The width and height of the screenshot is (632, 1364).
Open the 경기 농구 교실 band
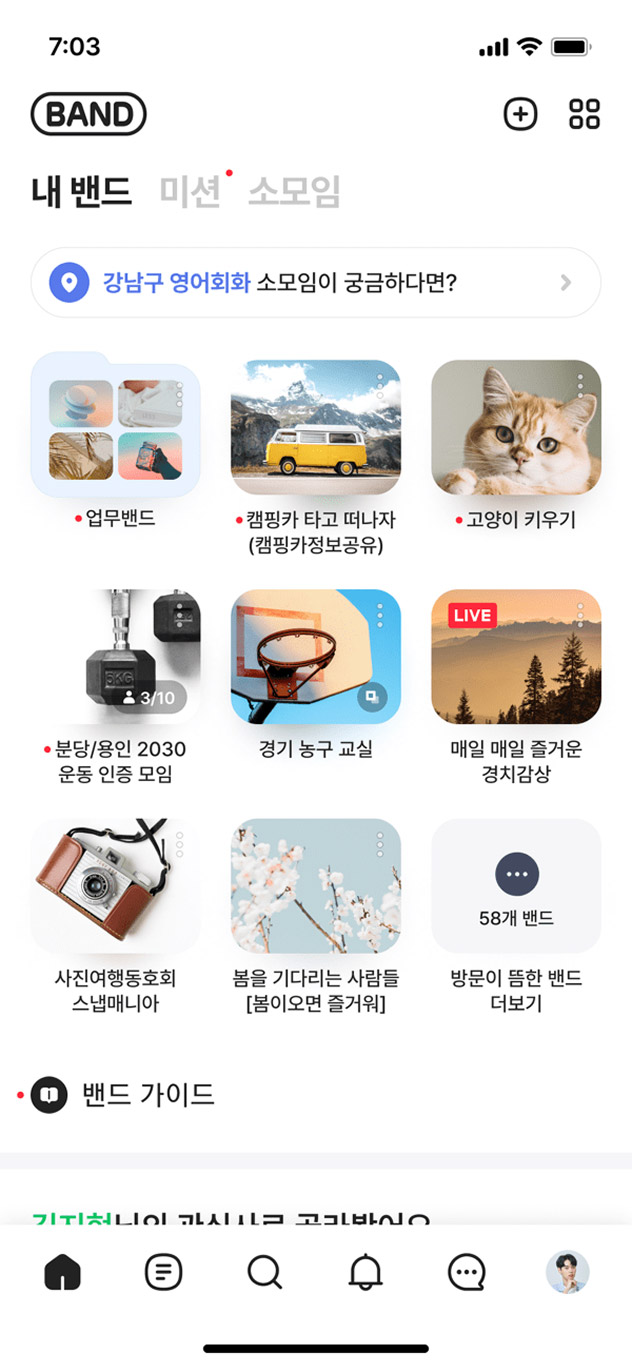pyautogui.click(x=315, y=656)
